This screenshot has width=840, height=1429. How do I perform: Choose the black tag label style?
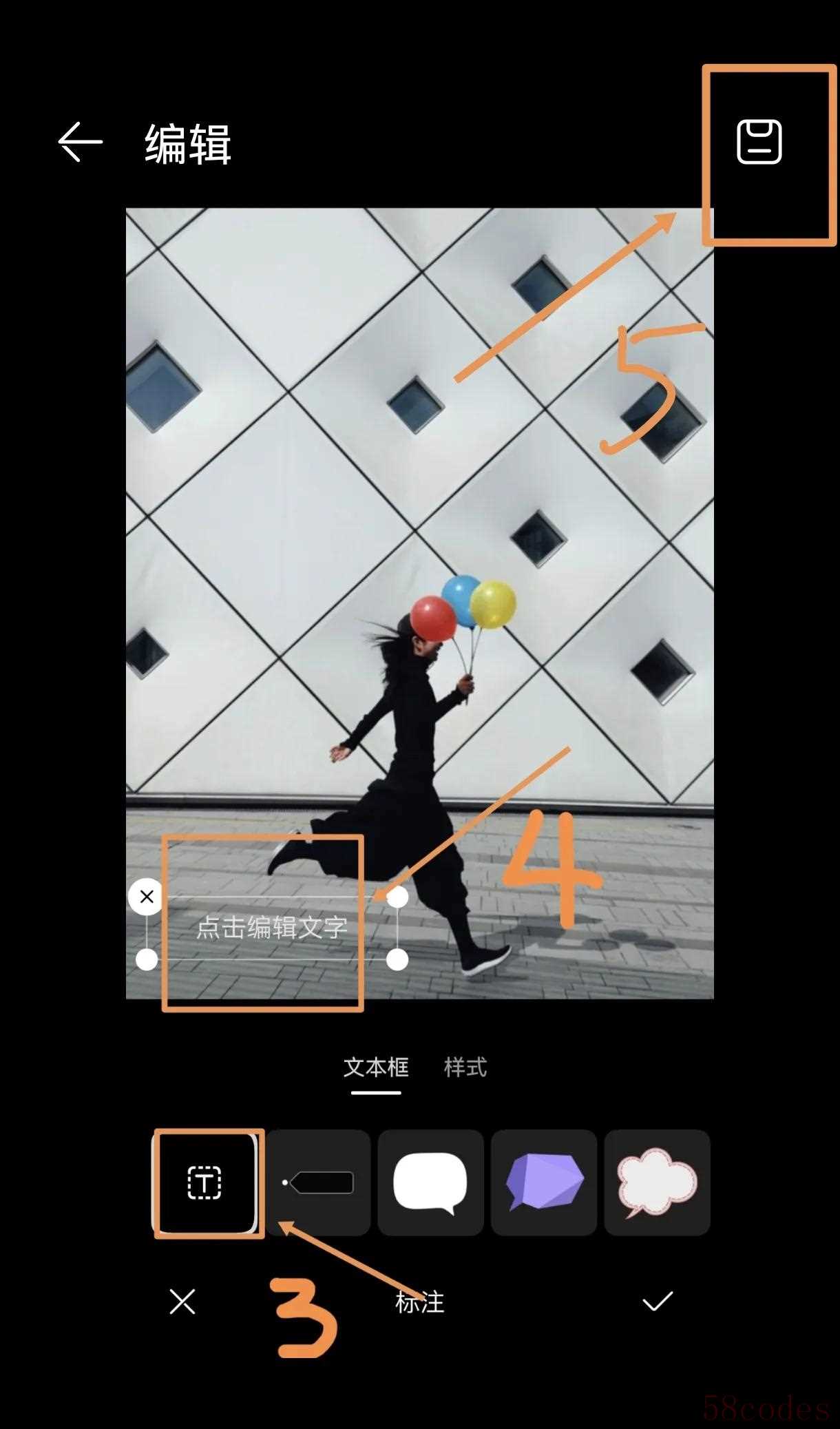(x=319, y=1182)
